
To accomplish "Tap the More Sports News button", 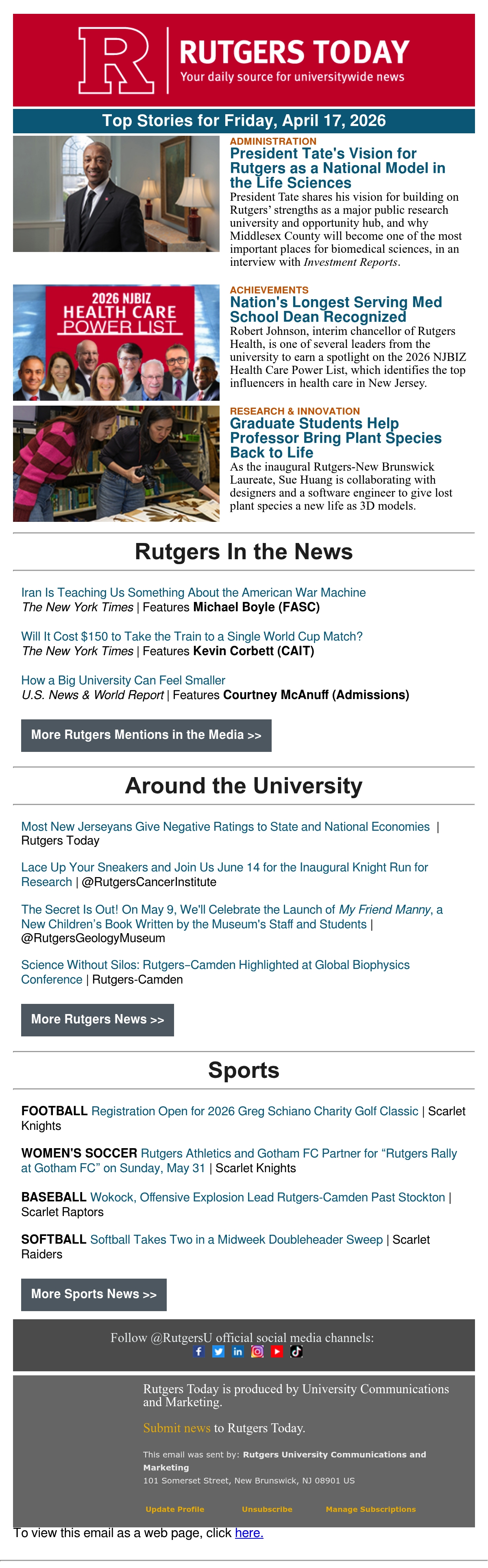I will point(94,1294).
